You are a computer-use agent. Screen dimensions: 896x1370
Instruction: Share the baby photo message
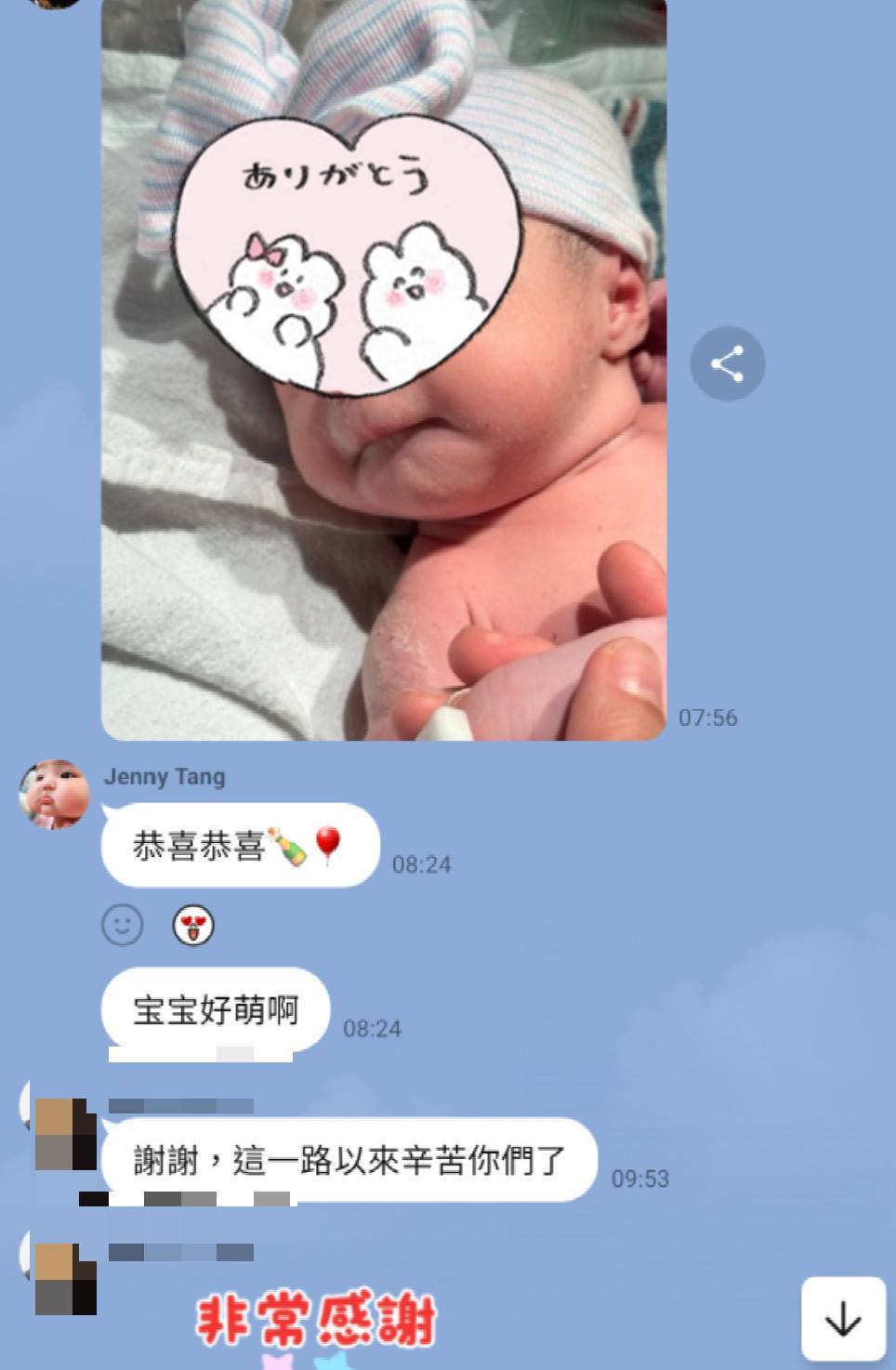pyautogui.click(x=727, y=363)
